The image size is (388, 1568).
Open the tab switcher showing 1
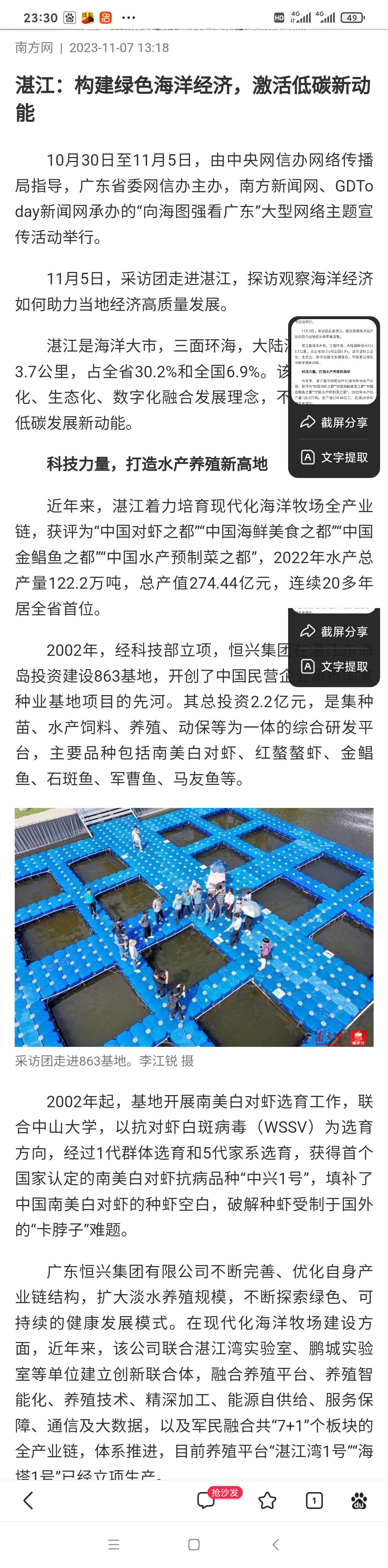314,1501
